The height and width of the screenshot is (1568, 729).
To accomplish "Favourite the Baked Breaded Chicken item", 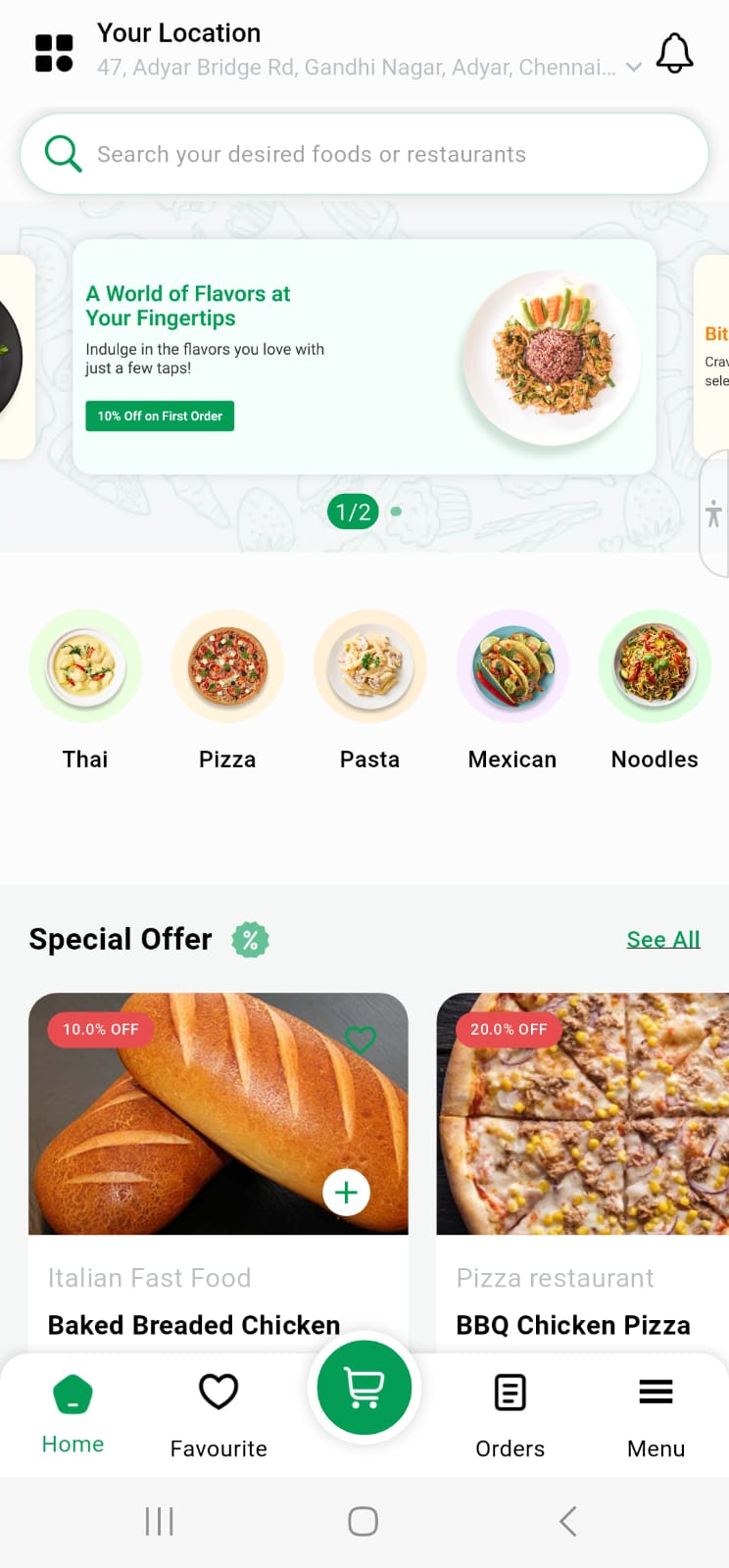I will pos(360,1040).
